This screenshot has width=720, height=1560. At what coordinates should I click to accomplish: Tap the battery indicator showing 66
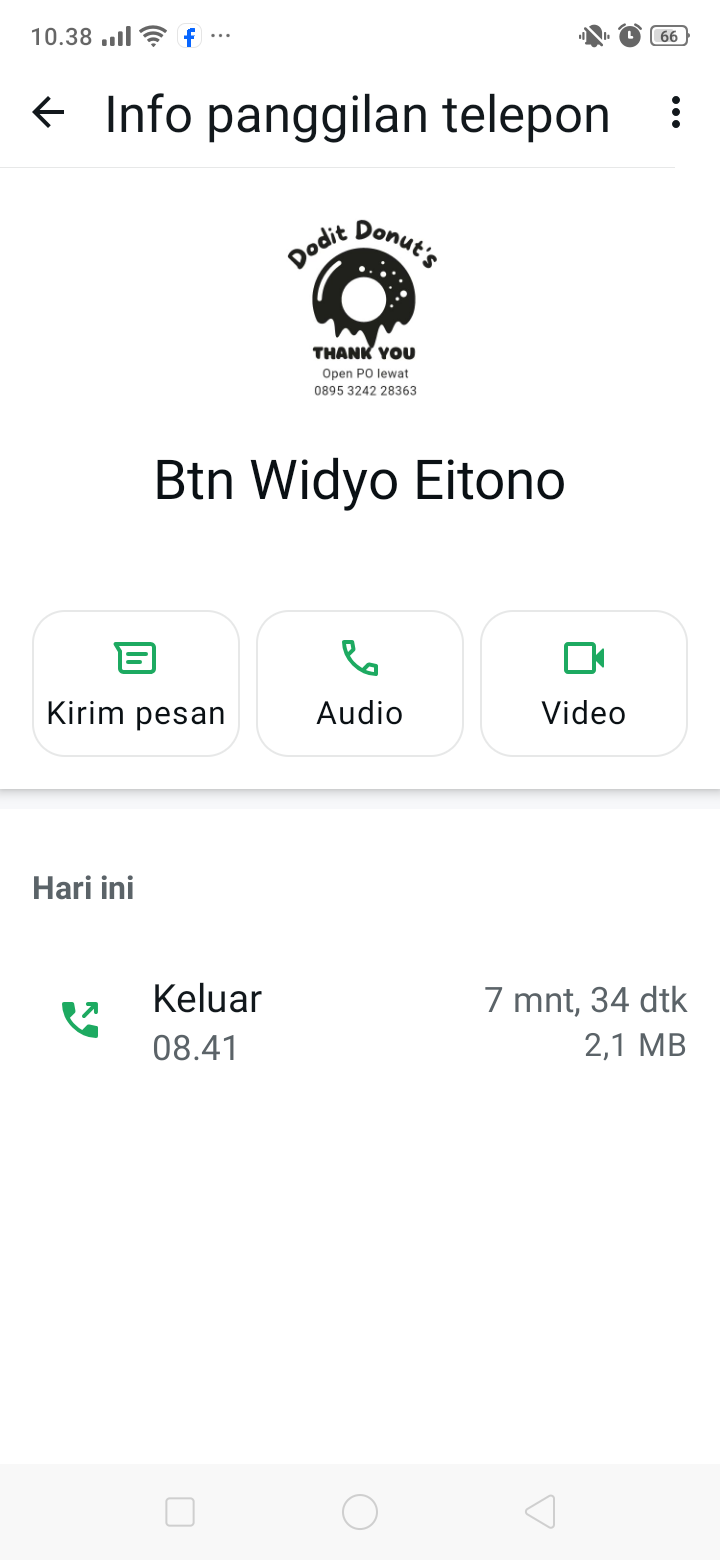tap(669, 36)
